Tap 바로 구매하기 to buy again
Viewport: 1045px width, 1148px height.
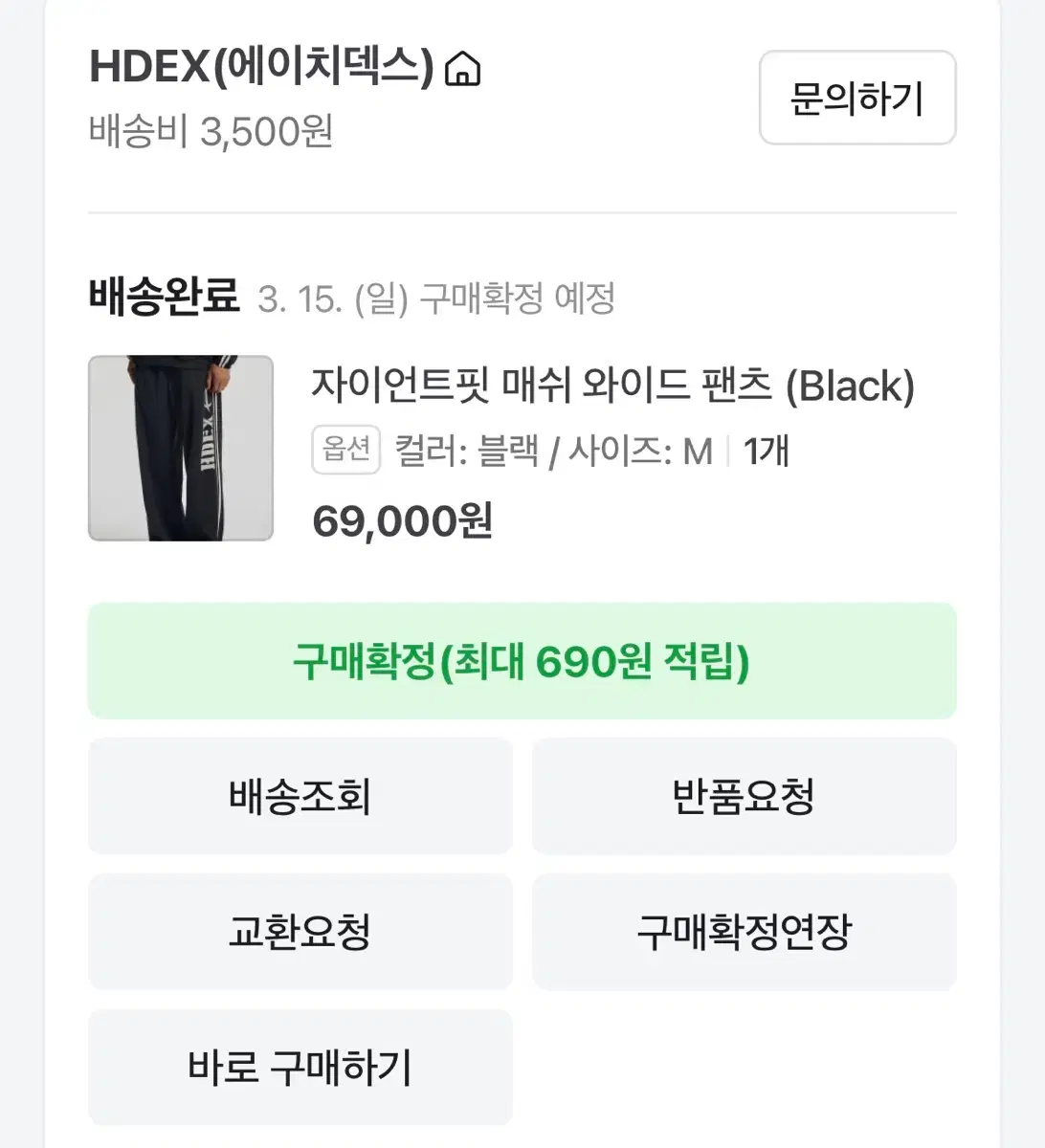300,1067
